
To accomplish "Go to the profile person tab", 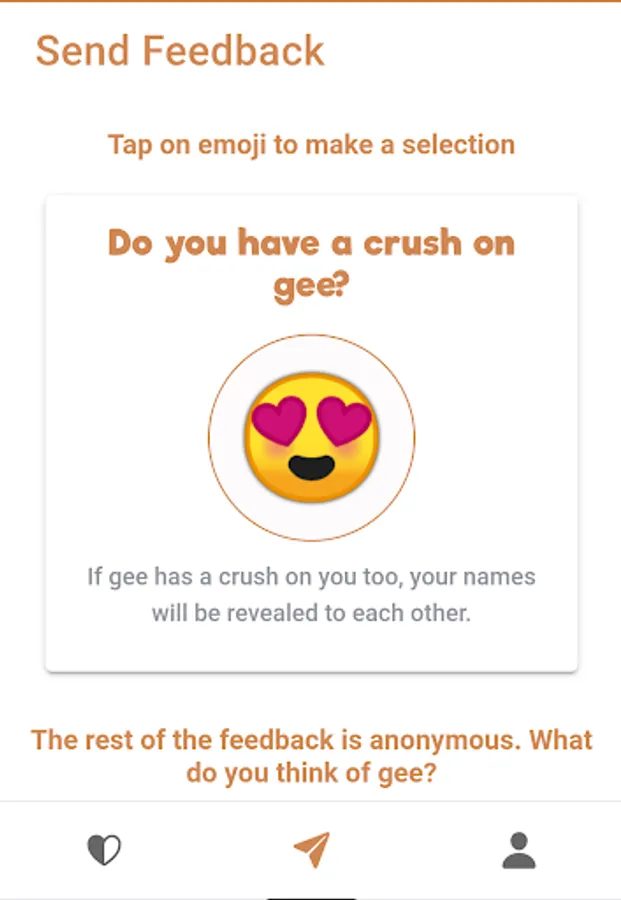I will pyautogui.click(x=518, y=850).
